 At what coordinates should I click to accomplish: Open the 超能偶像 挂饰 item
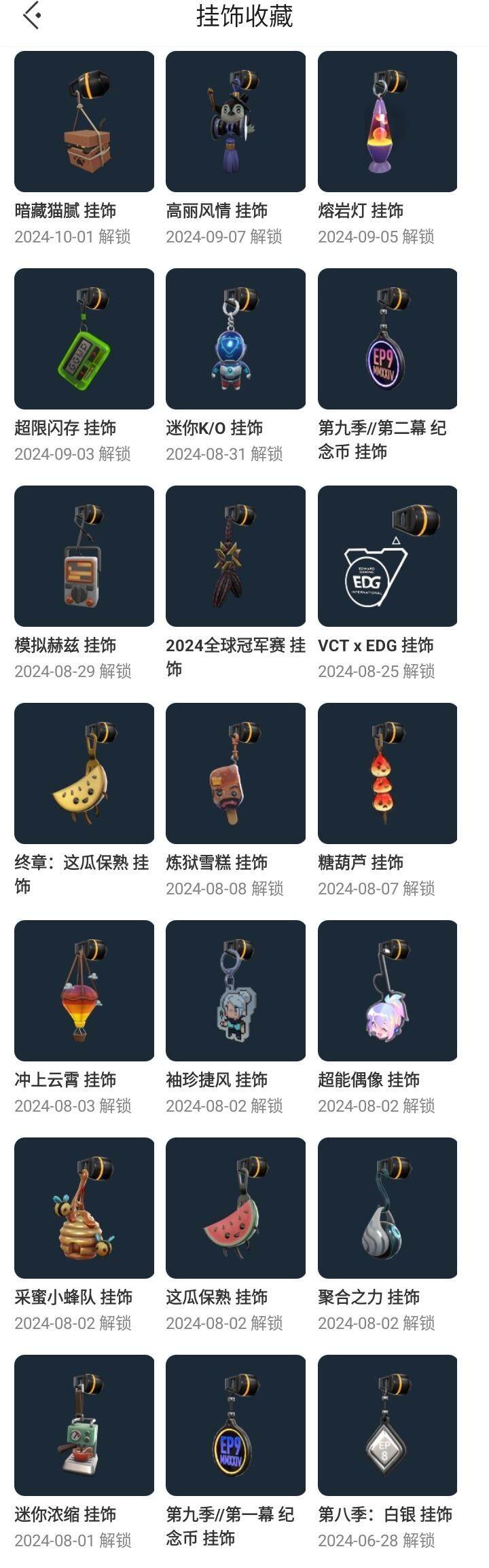pos(387,991)
